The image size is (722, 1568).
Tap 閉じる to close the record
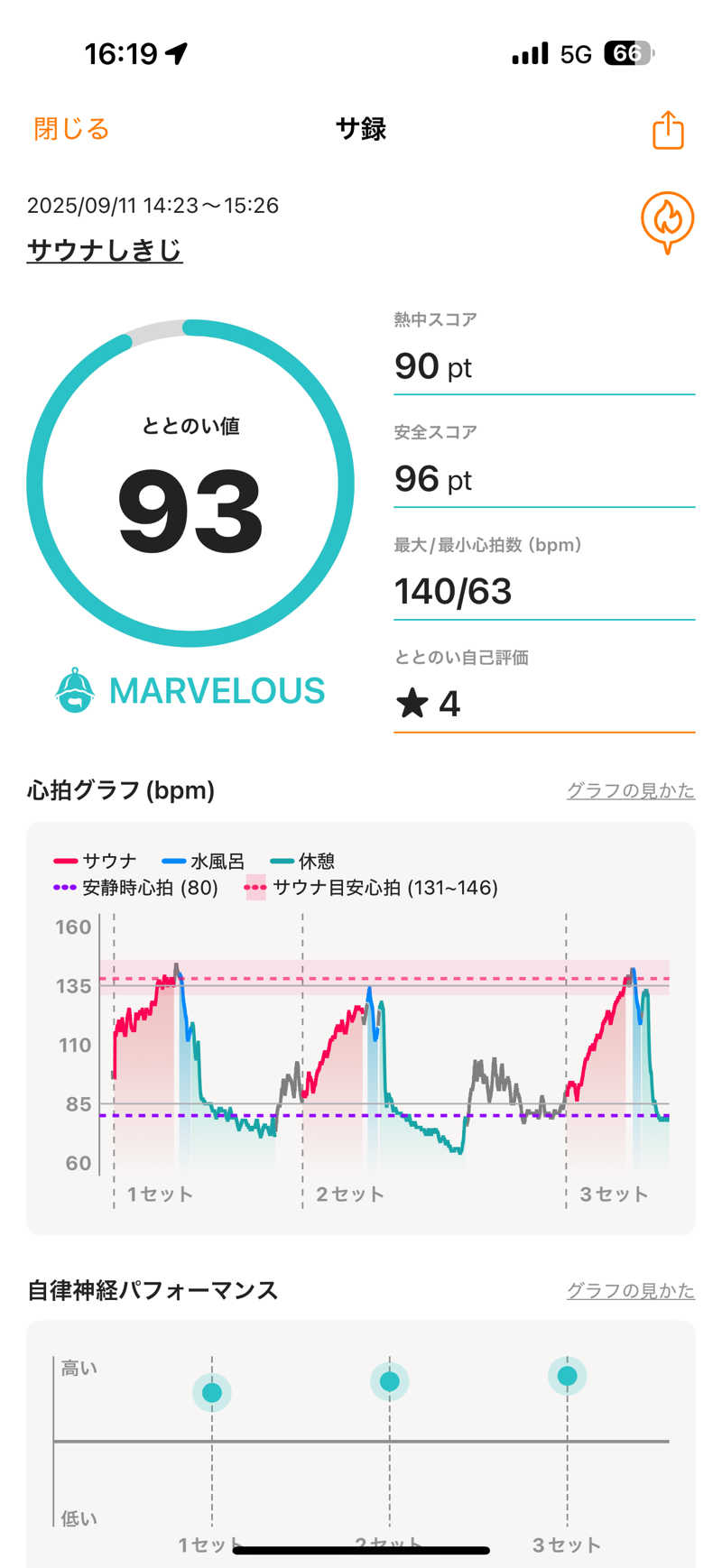(71, 129)
